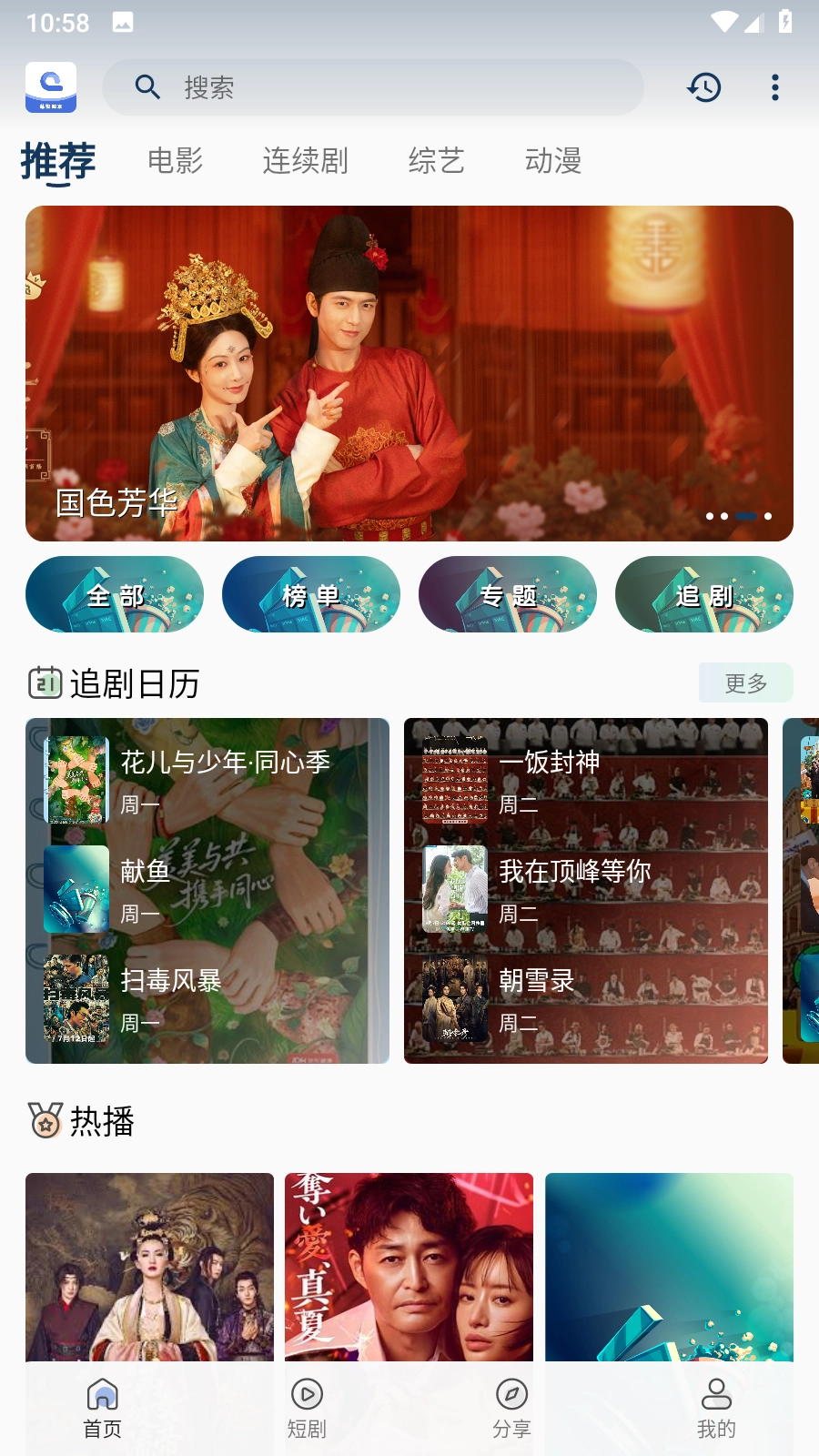Open the 榜单 rankings button

[x=311, y=595]
